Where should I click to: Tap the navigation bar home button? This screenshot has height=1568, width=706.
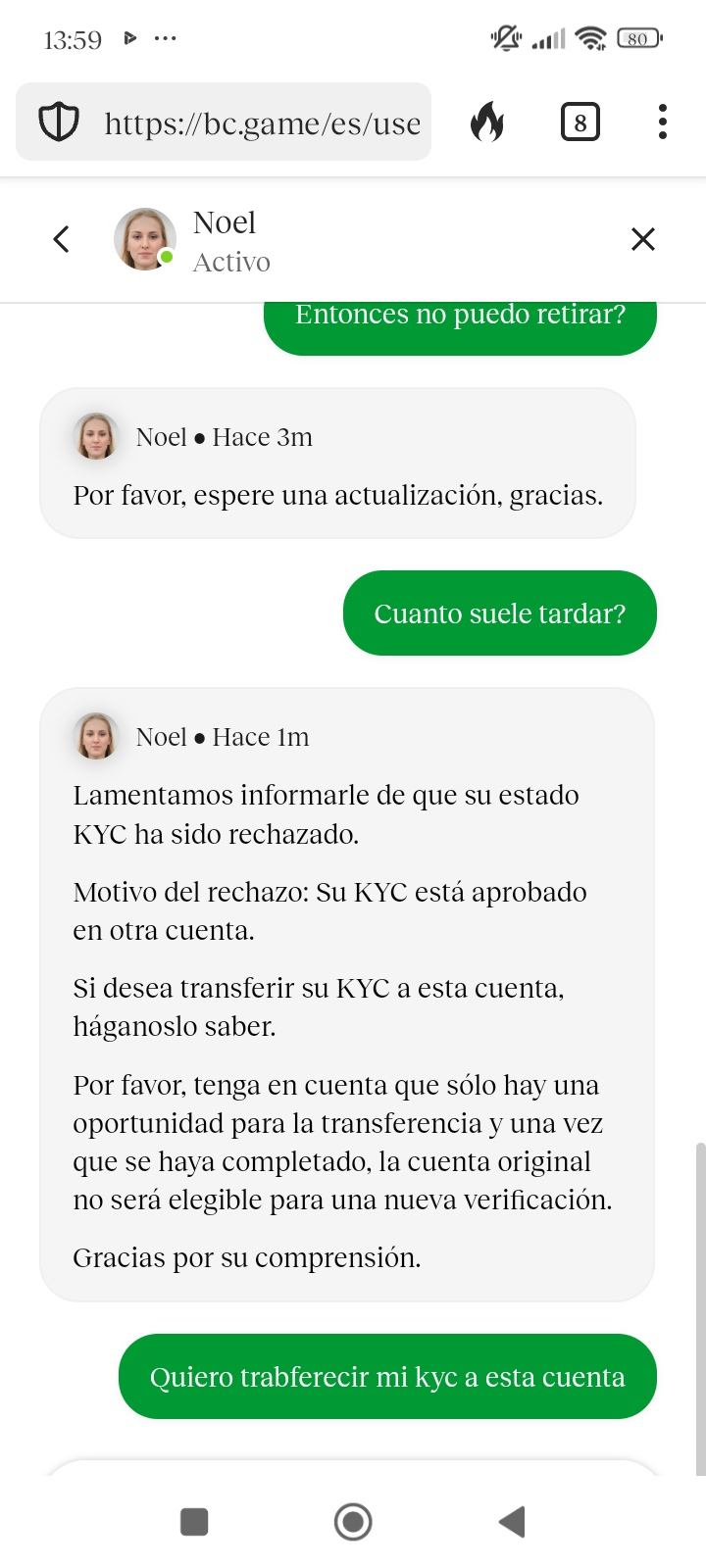pyautogui.click(x=353, y=1522)
